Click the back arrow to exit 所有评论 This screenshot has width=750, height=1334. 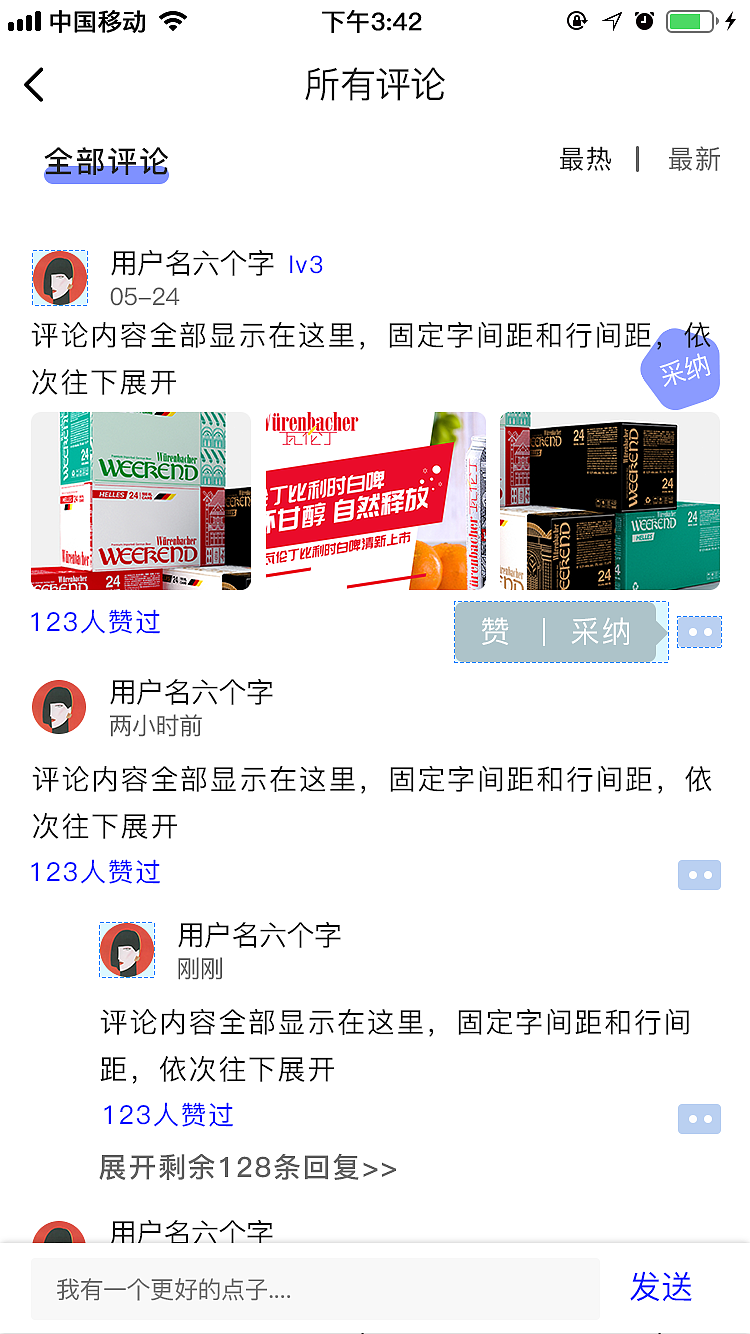tap(34, 85)
